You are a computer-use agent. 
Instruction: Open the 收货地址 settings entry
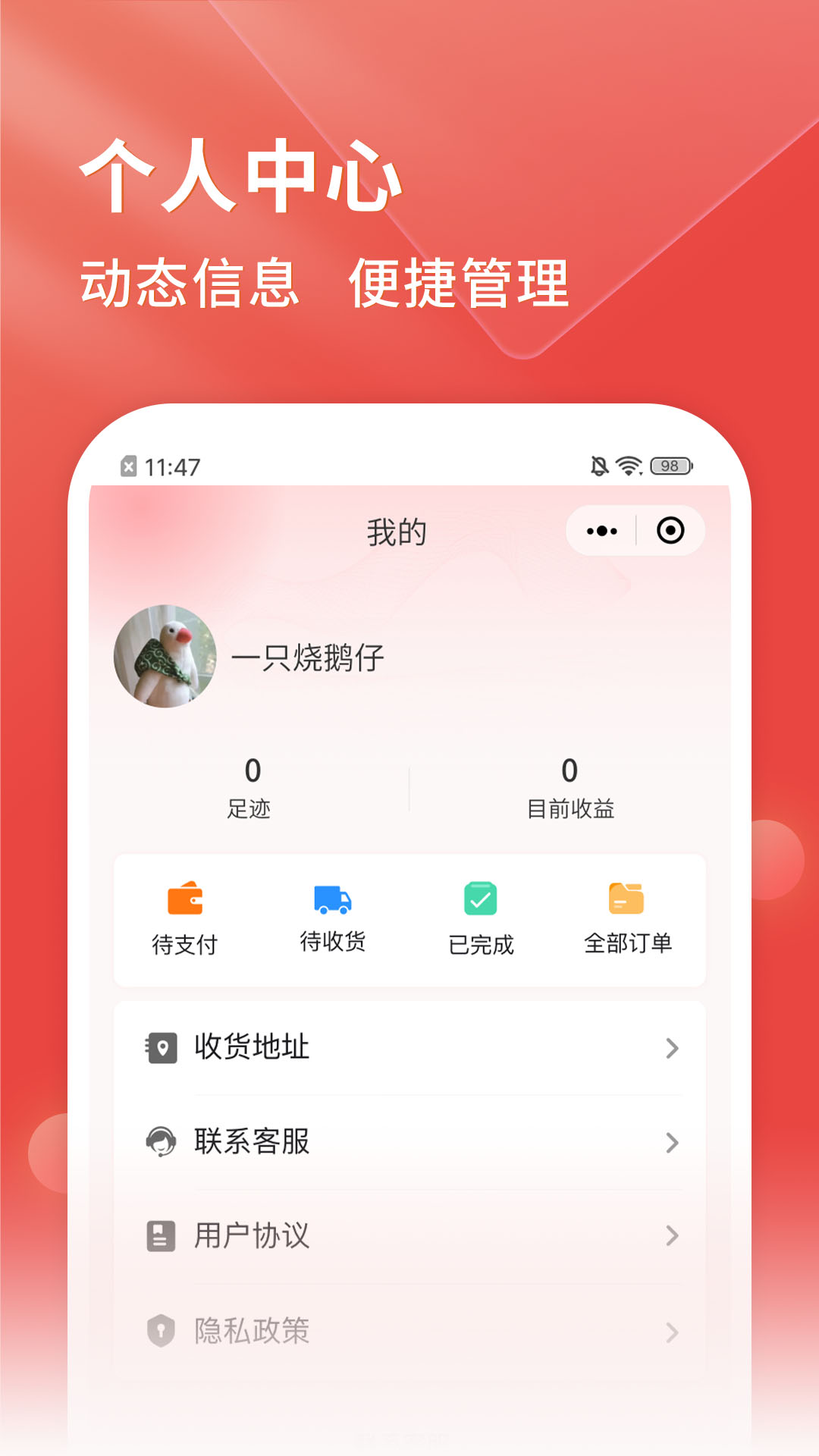pyautogui.click(x=250, y=1049)
